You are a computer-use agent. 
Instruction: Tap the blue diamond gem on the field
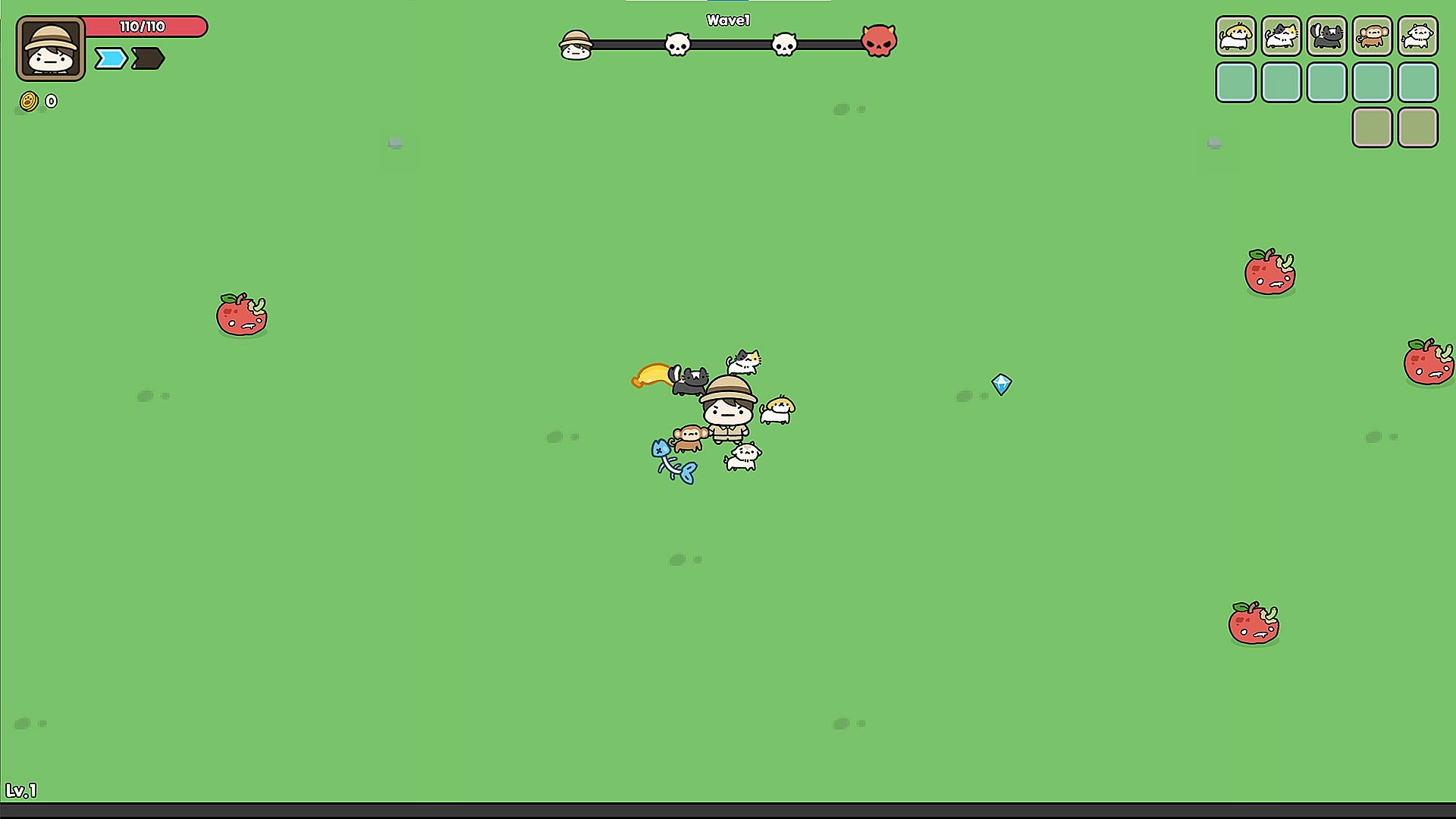tap(1001, 384)
